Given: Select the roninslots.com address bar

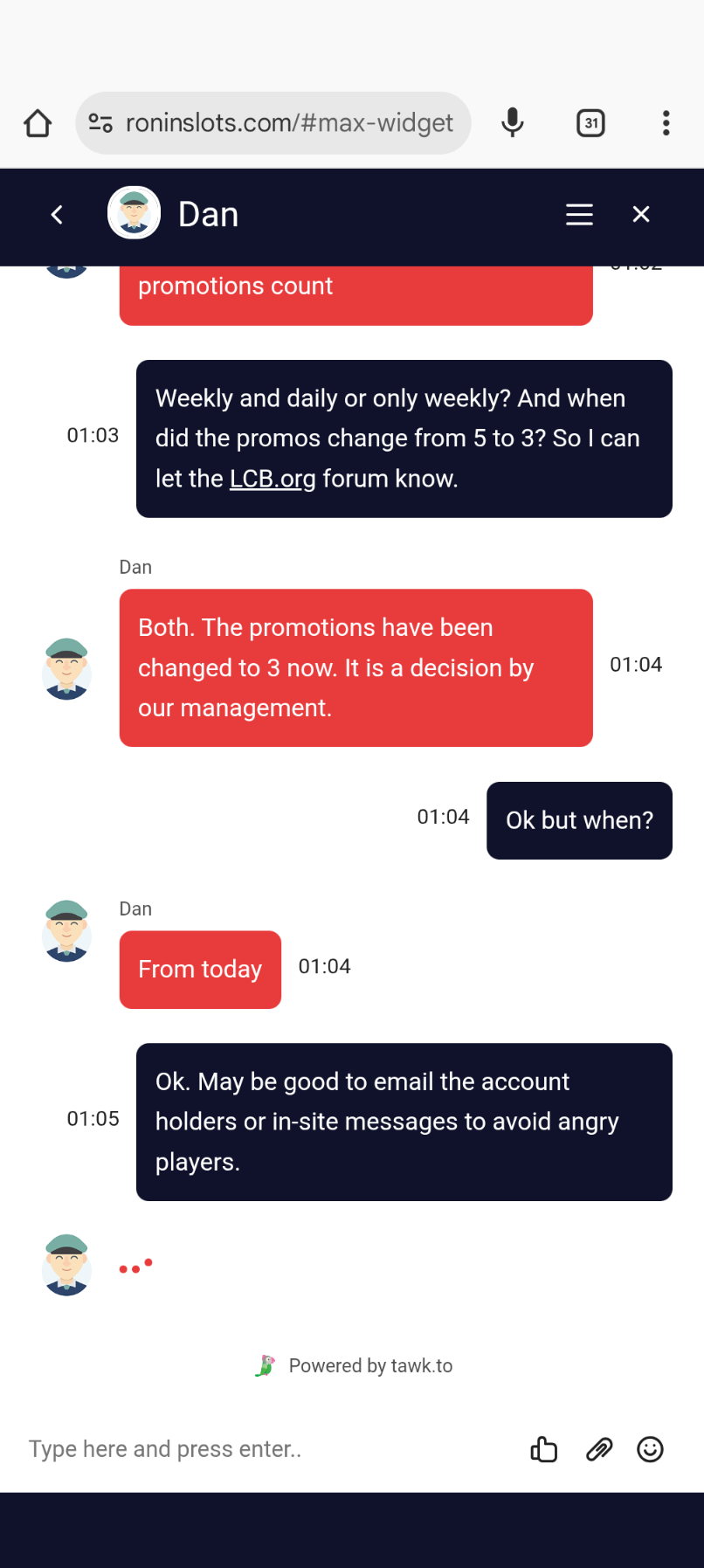Looking at the screenshot, I should tap(288, 123).
